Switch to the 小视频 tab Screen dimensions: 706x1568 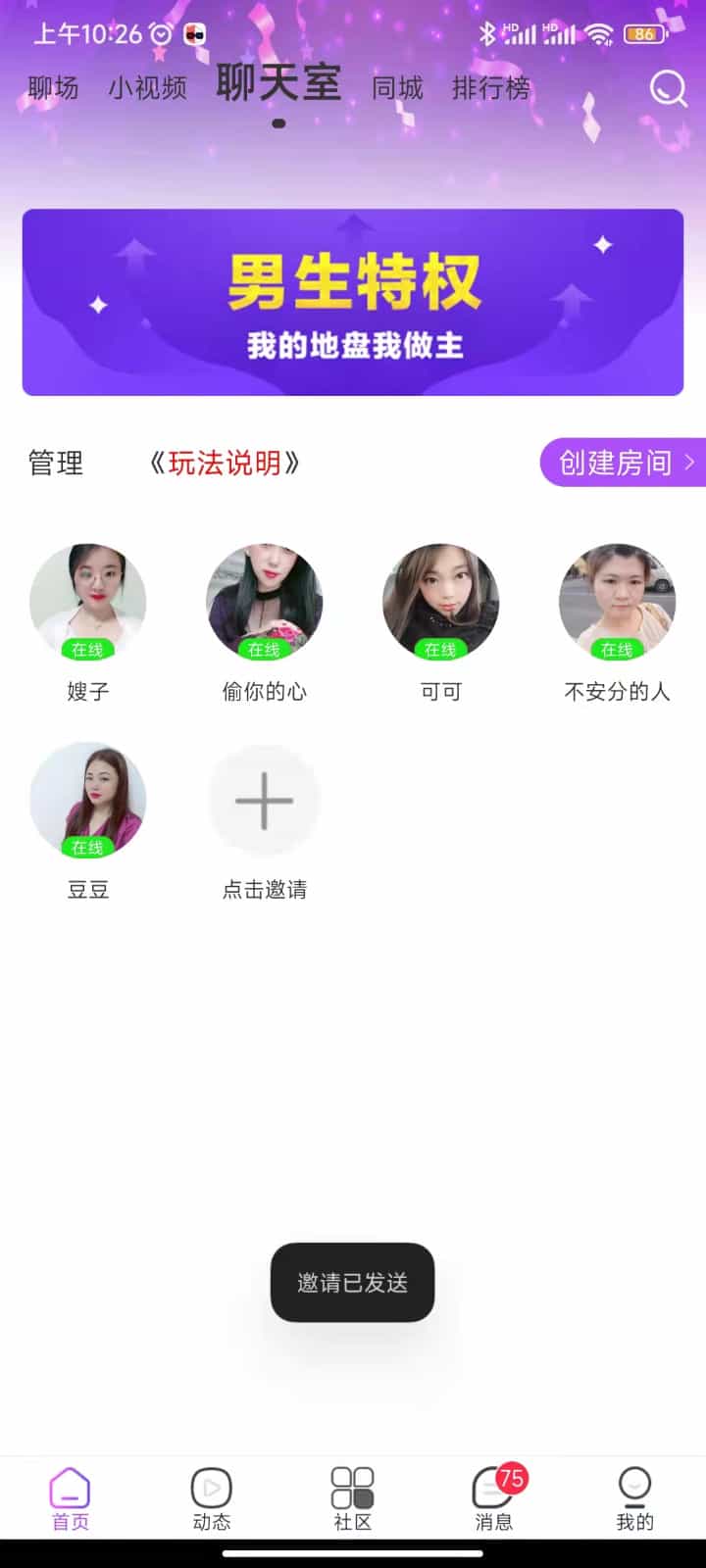click(x=147, y=88)
